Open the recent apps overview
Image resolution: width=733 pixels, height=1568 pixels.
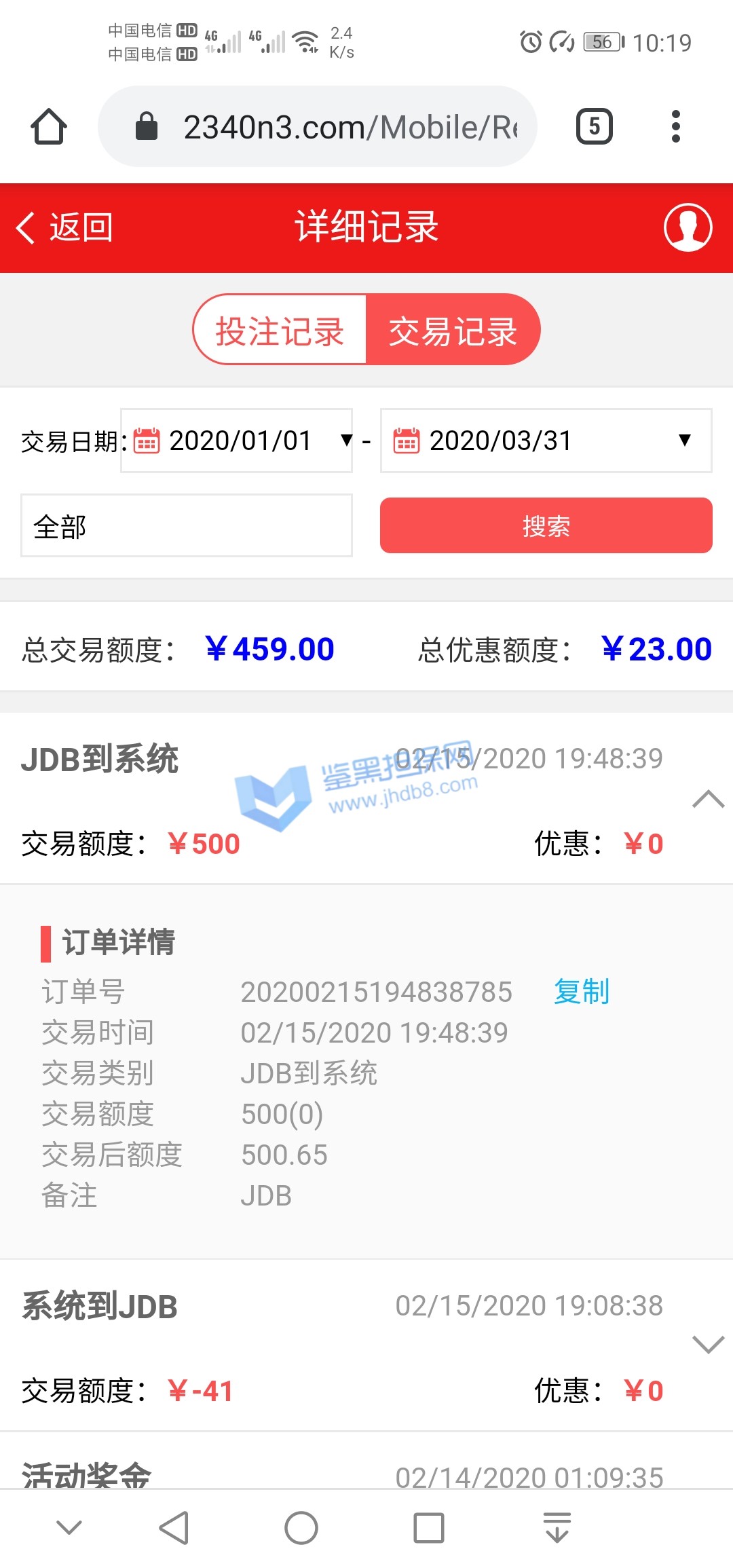point(428,1528)
